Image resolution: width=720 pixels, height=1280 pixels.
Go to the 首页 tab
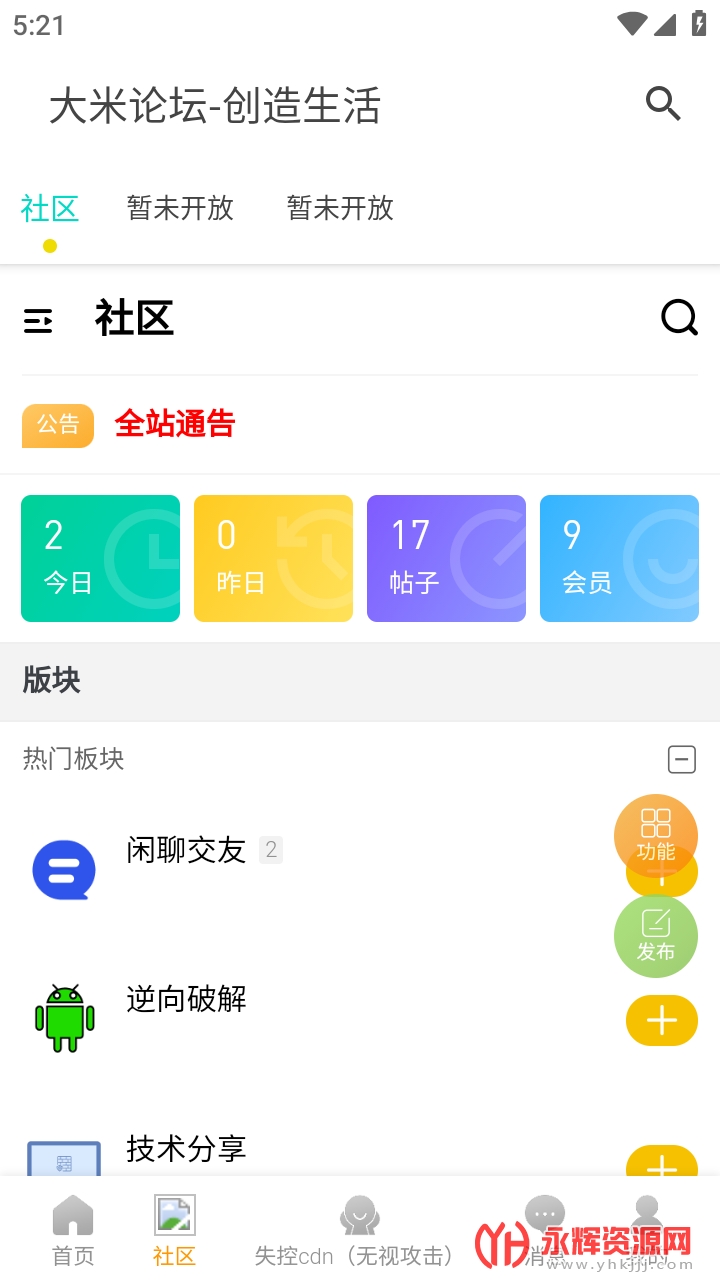coord(73,1231)
